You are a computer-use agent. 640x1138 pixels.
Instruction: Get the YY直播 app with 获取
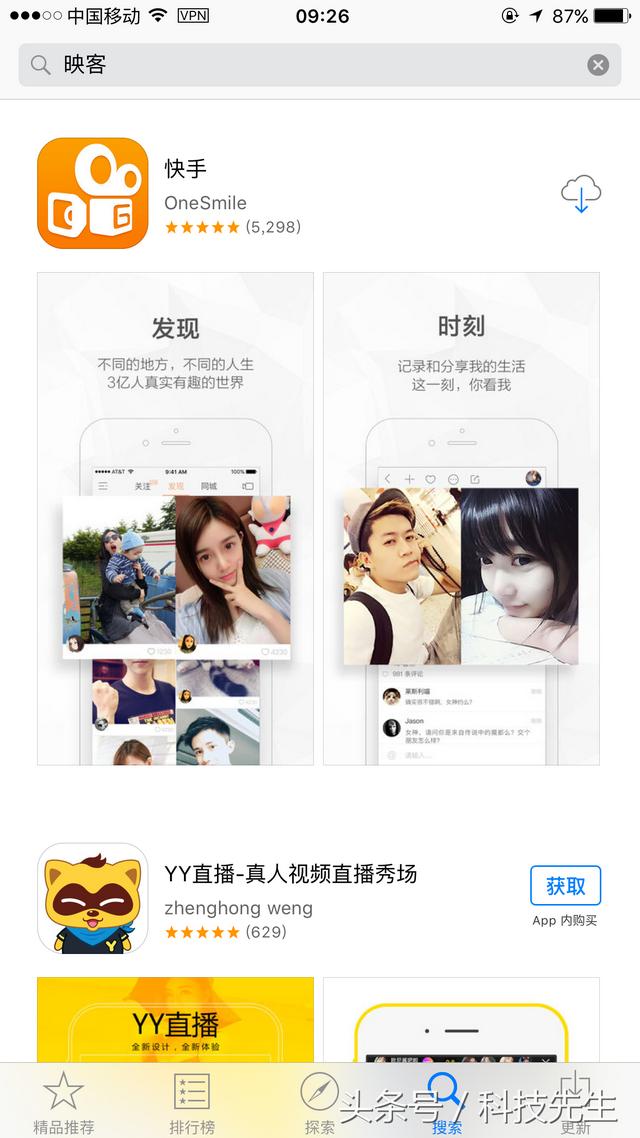coord(565,886)
